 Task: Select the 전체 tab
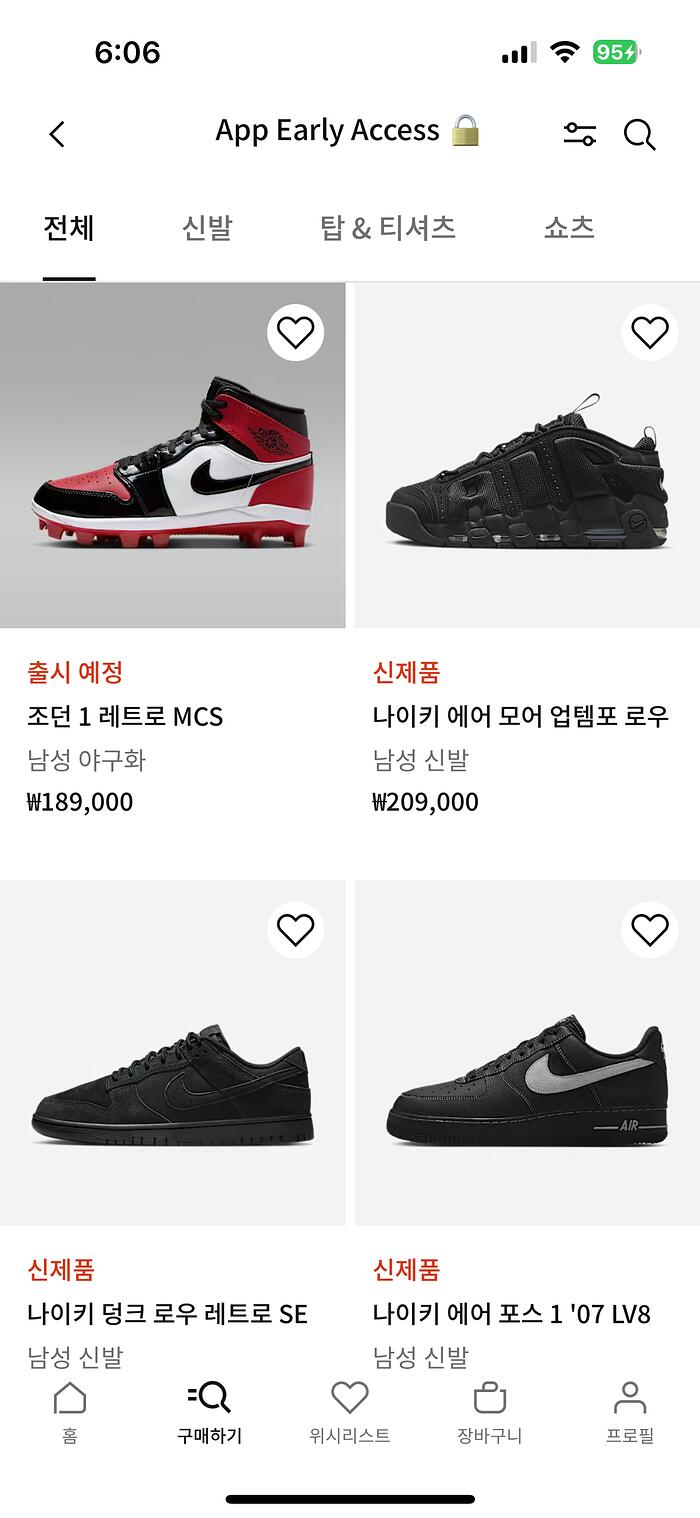(69, 228)
